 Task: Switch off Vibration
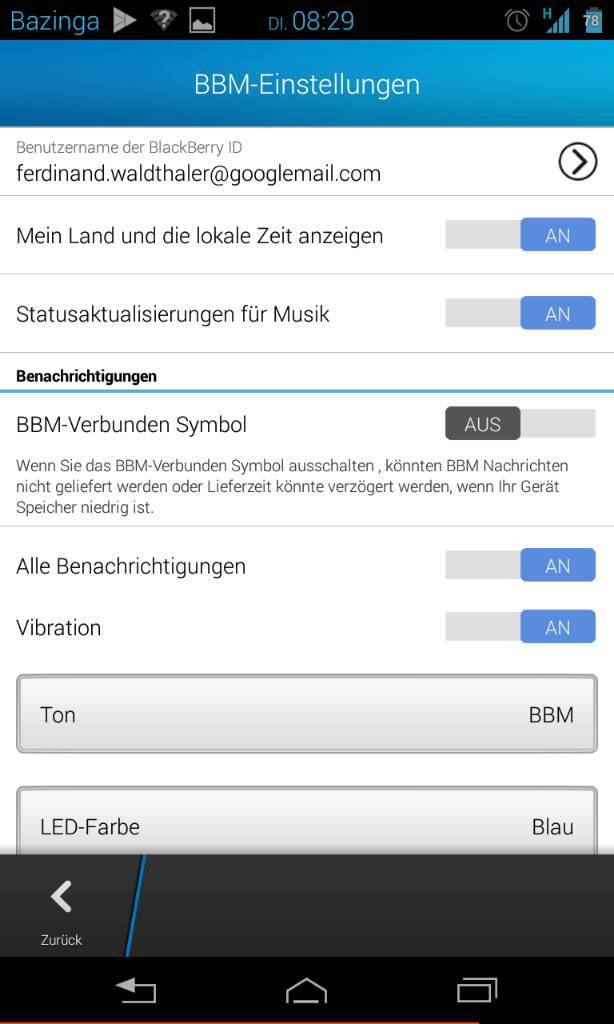pos(520,627)
